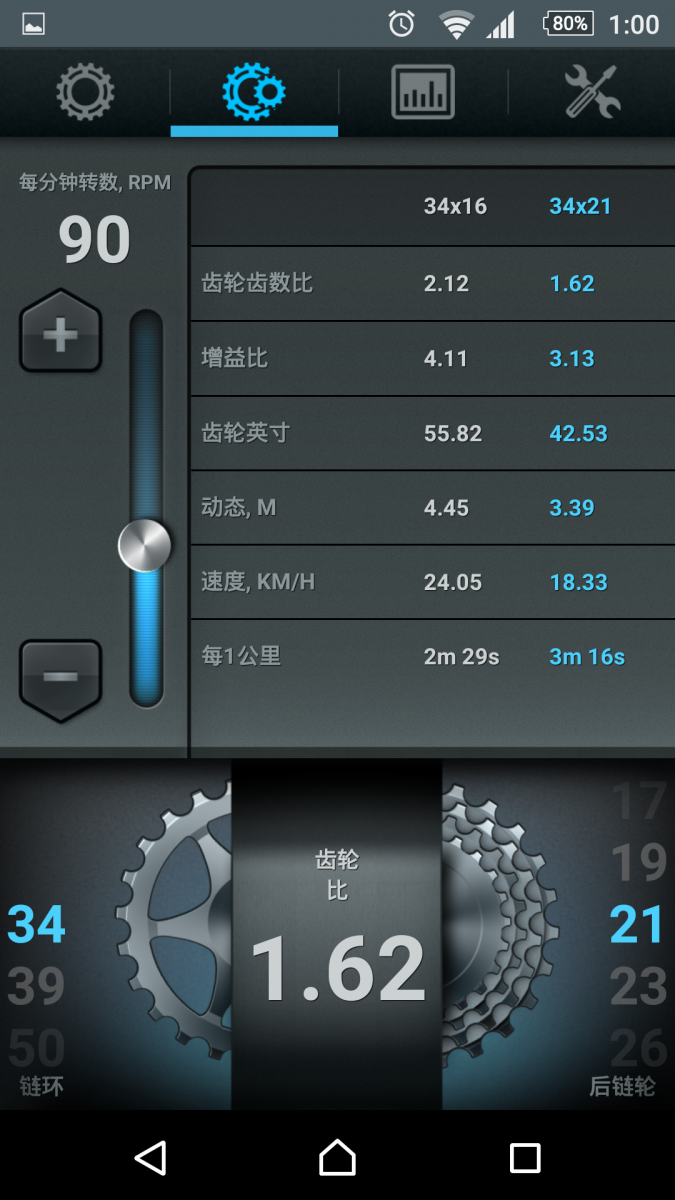Choose rear sprocket 23
Screen dimensions: 675x1200
638,987
